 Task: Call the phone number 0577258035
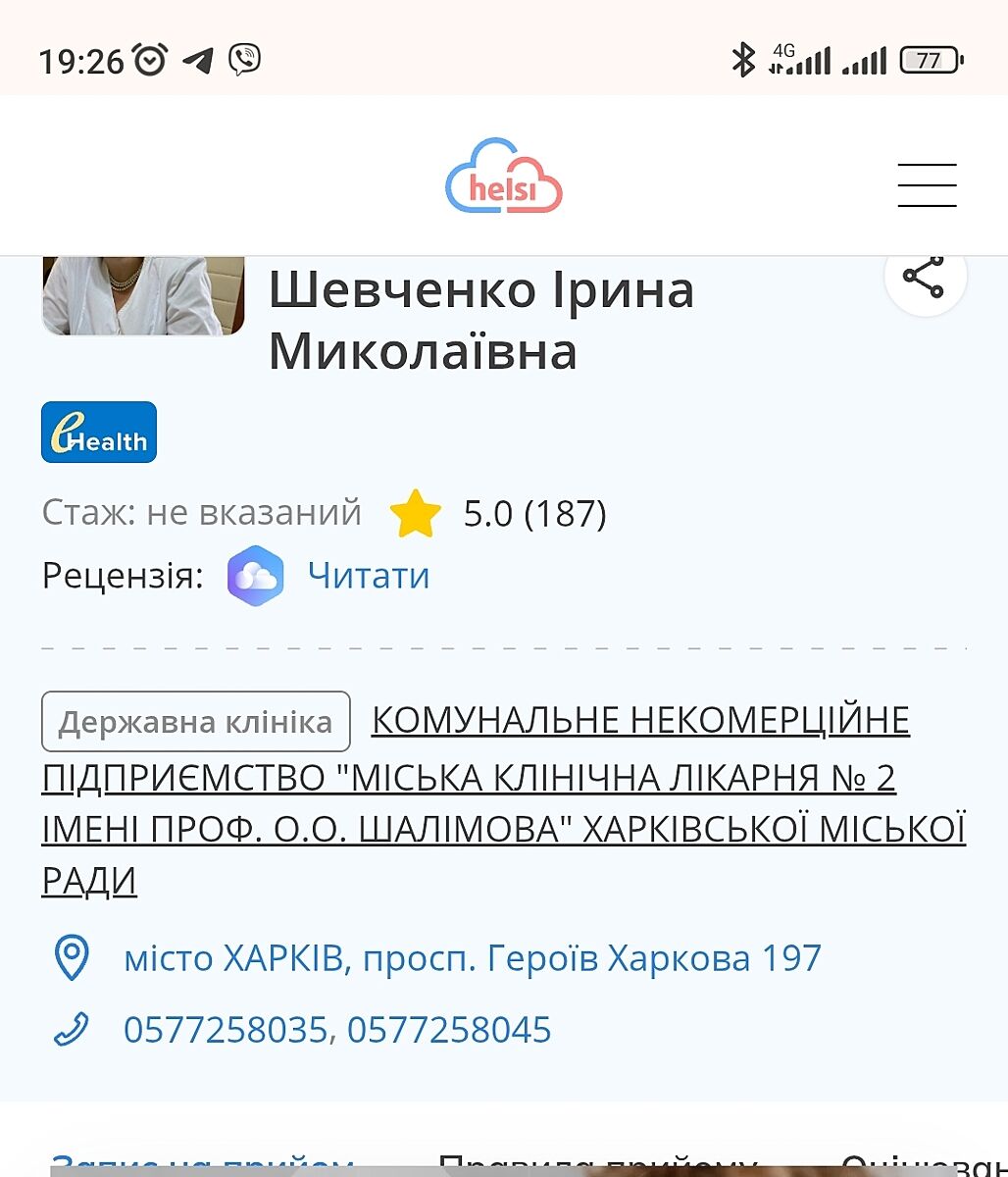point(225,1030)
